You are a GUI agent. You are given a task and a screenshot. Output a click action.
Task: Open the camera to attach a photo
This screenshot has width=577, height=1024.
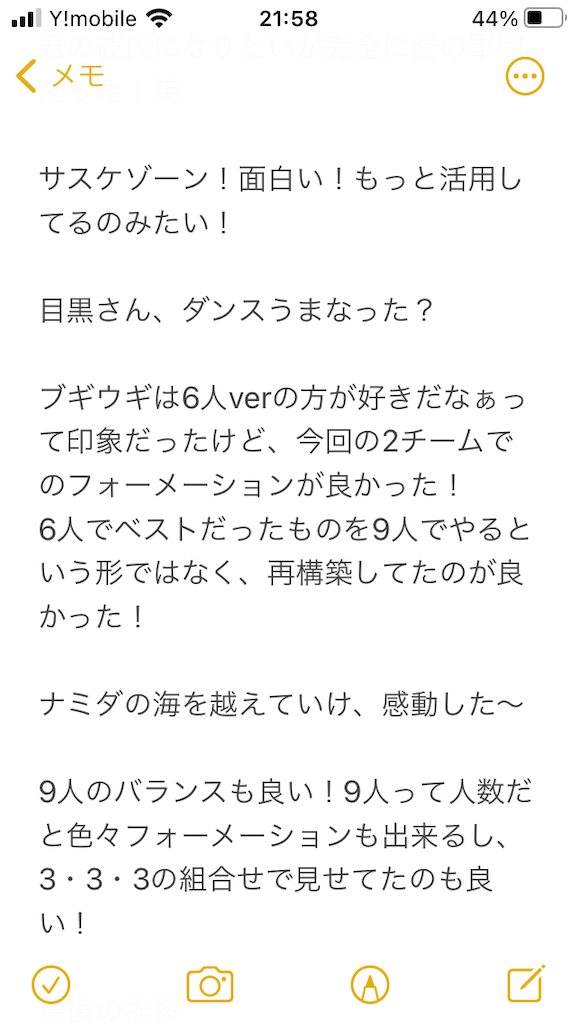coord(210,983)
